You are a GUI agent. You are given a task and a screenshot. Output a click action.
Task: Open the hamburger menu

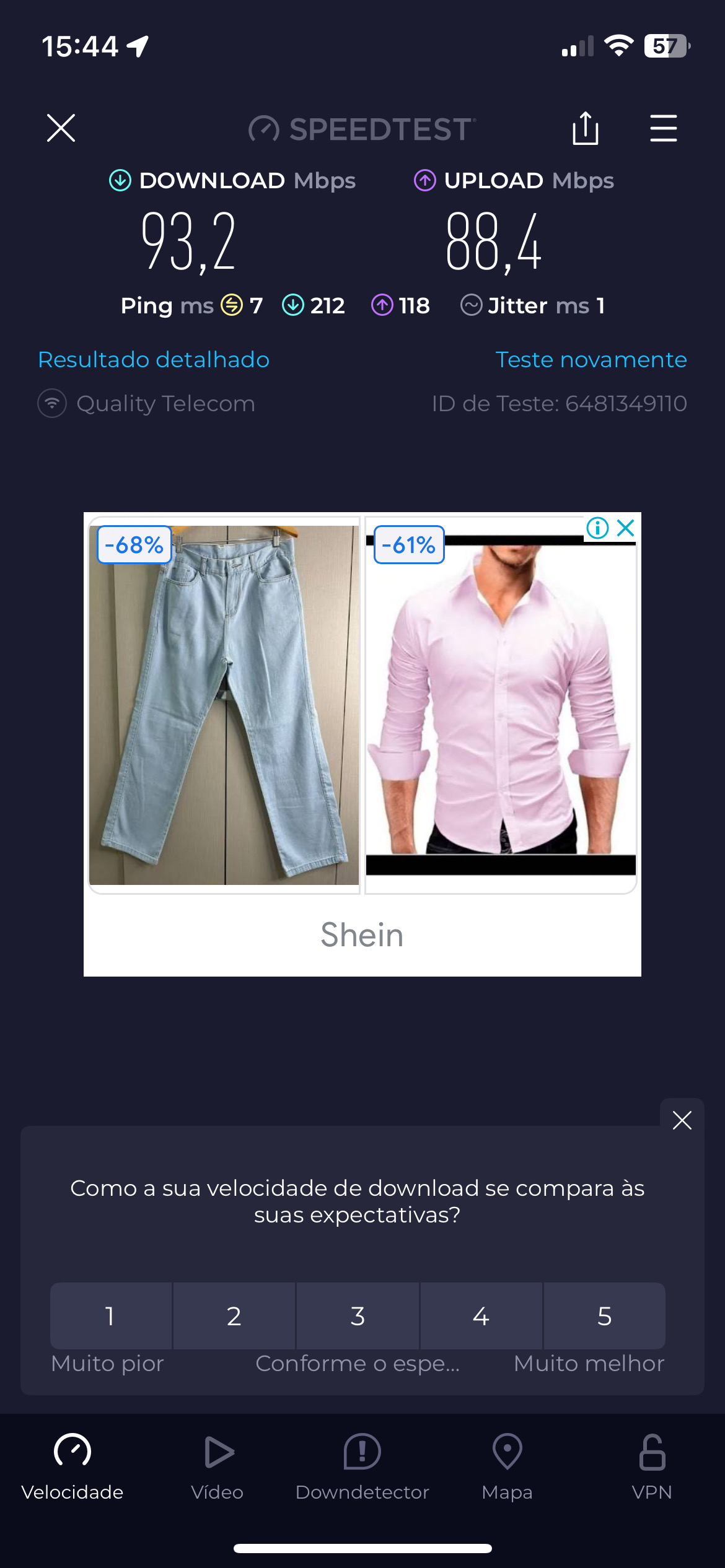(663, 128)
